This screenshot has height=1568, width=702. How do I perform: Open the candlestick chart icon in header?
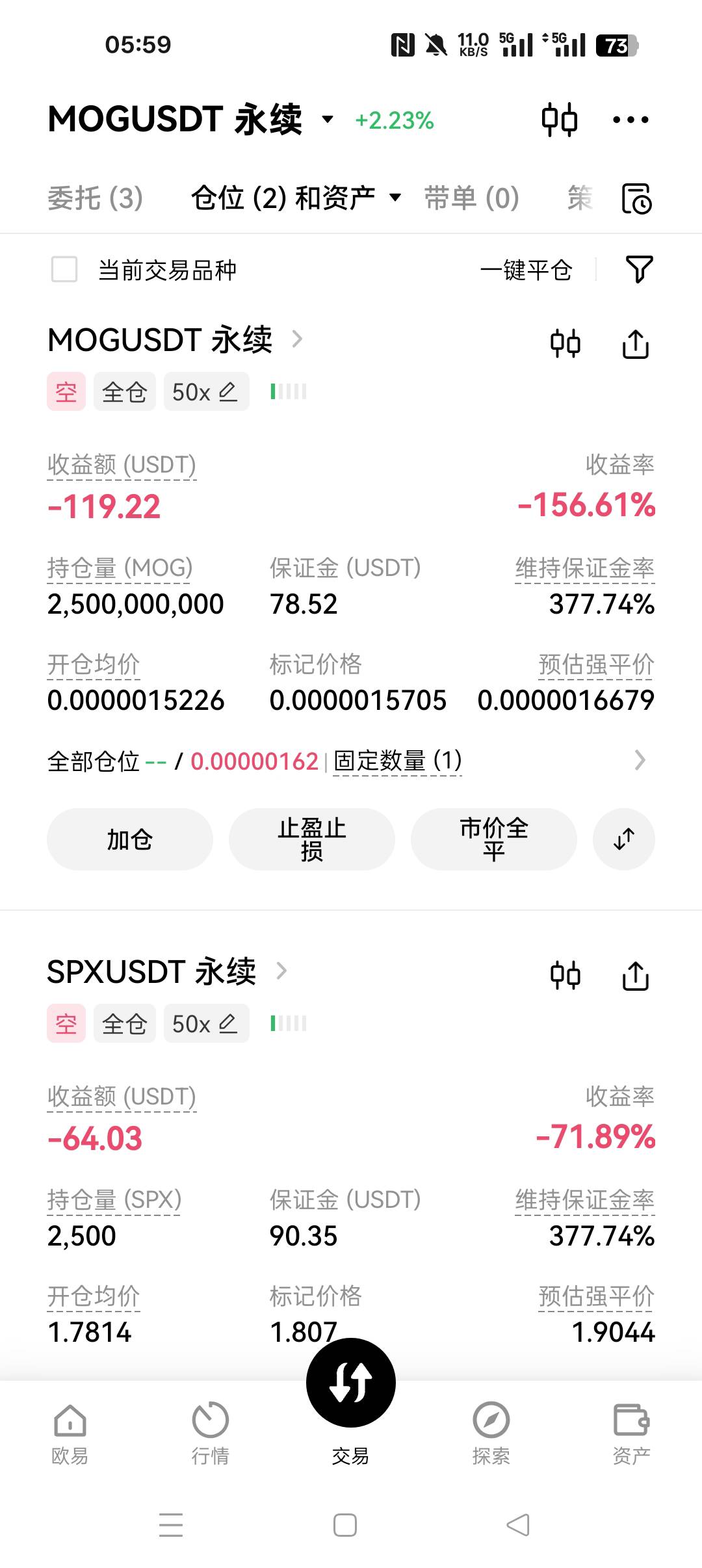click(x=560, y=120)
